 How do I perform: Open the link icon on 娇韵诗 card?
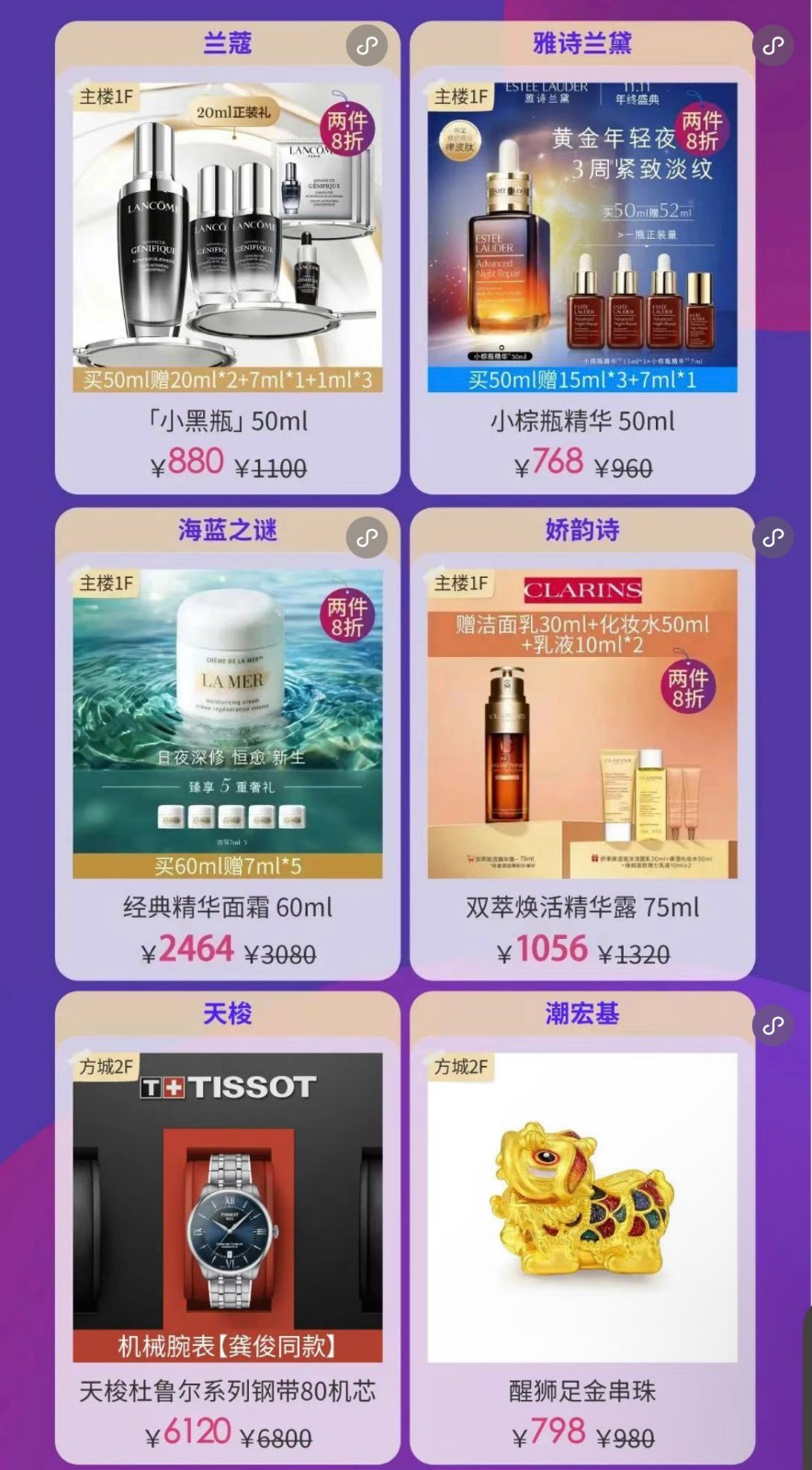coord(773,537)
